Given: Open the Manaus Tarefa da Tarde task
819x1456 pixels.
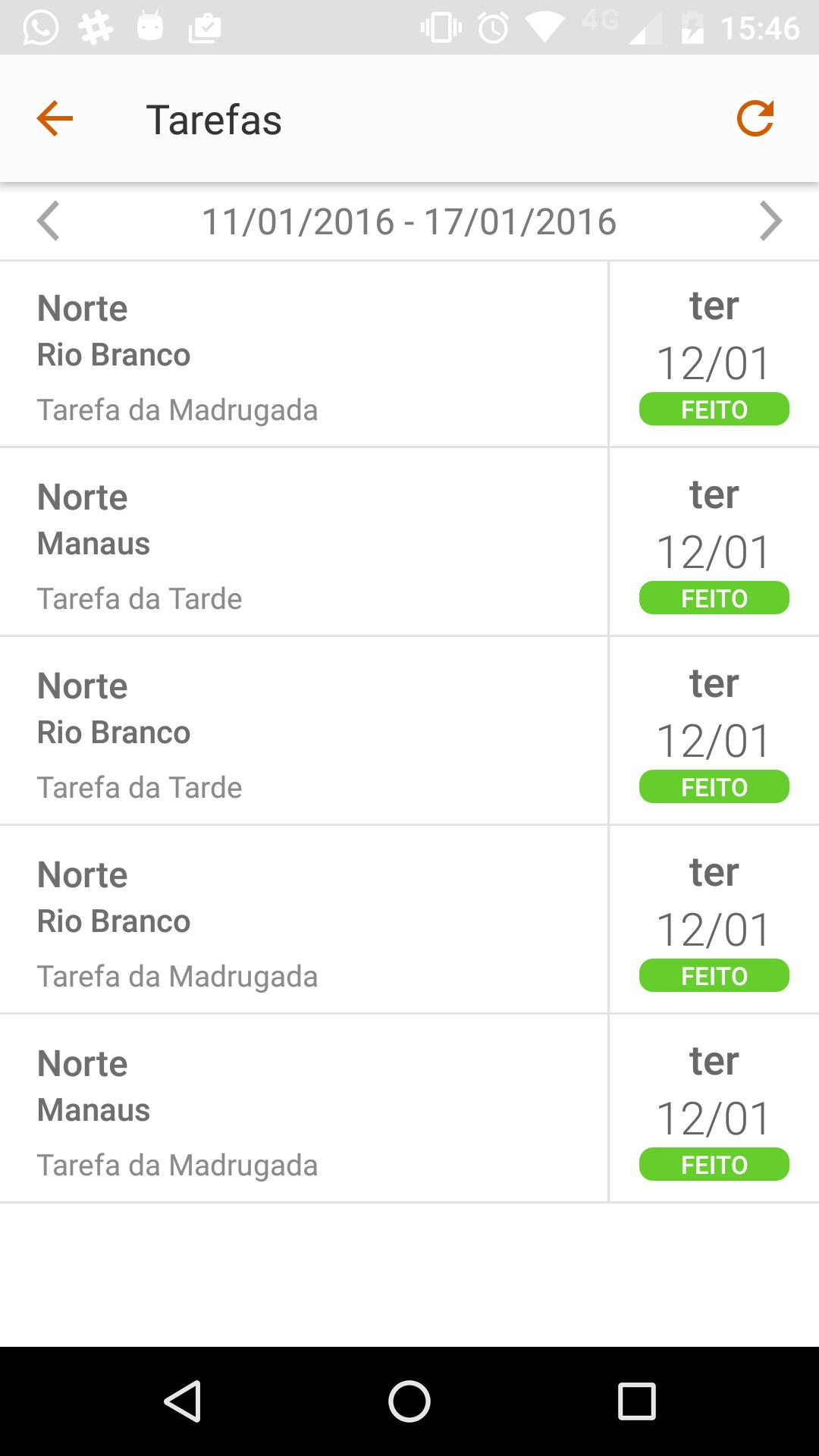Looking at the screenshot, I should pos(409,542).
